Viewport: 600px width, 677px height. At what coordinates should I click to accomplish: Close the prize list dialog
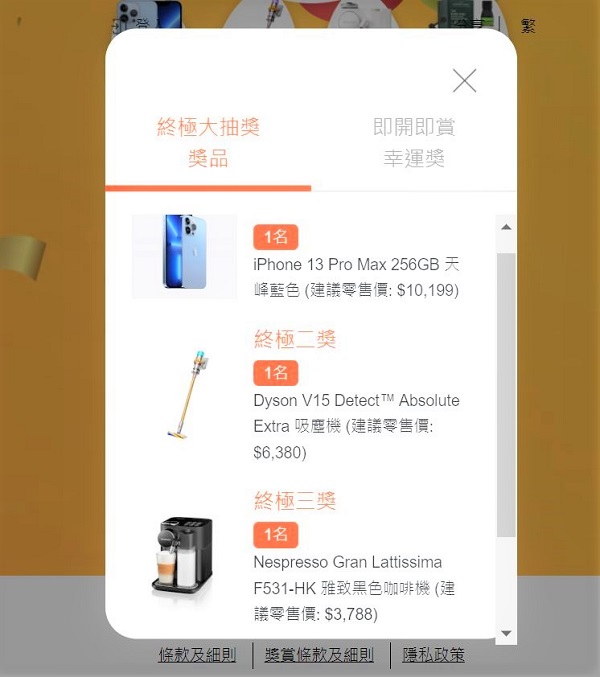[x=464, y=81]
